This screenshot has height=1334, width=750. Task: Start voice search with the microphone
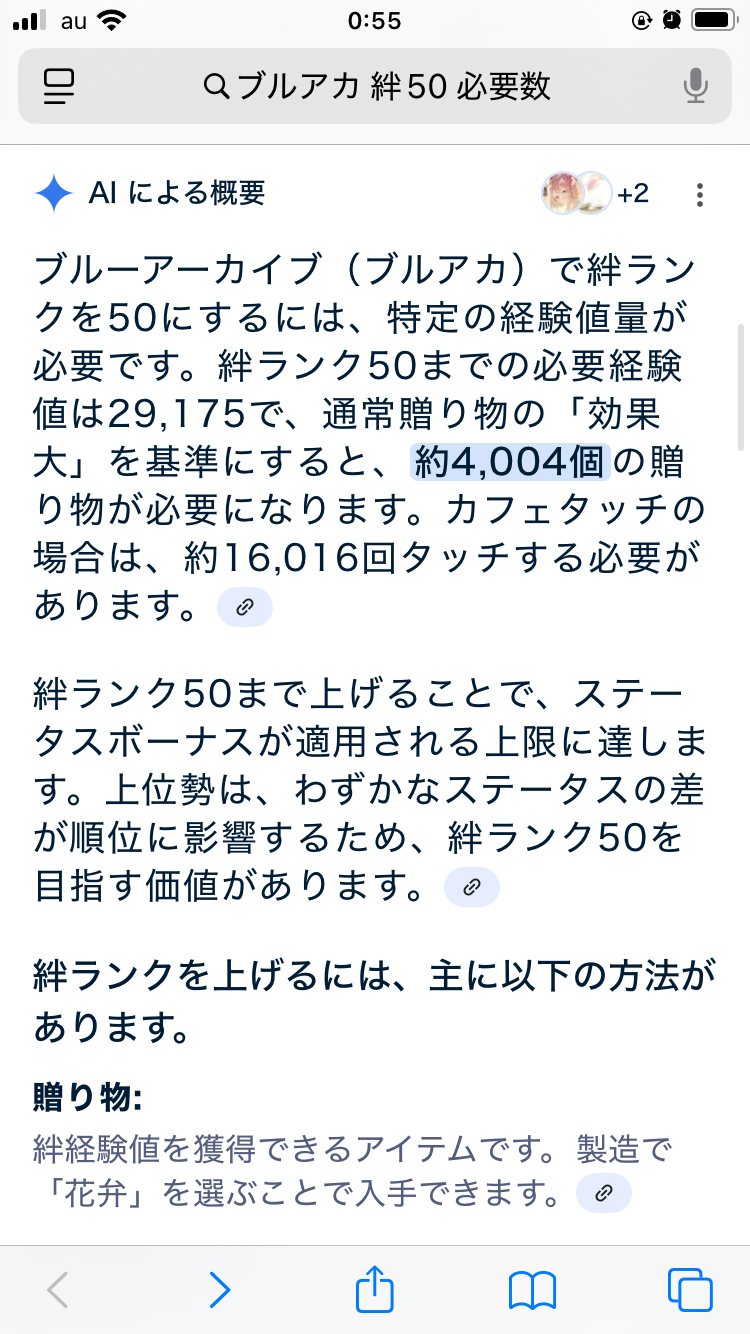click(x=695, y=87)
